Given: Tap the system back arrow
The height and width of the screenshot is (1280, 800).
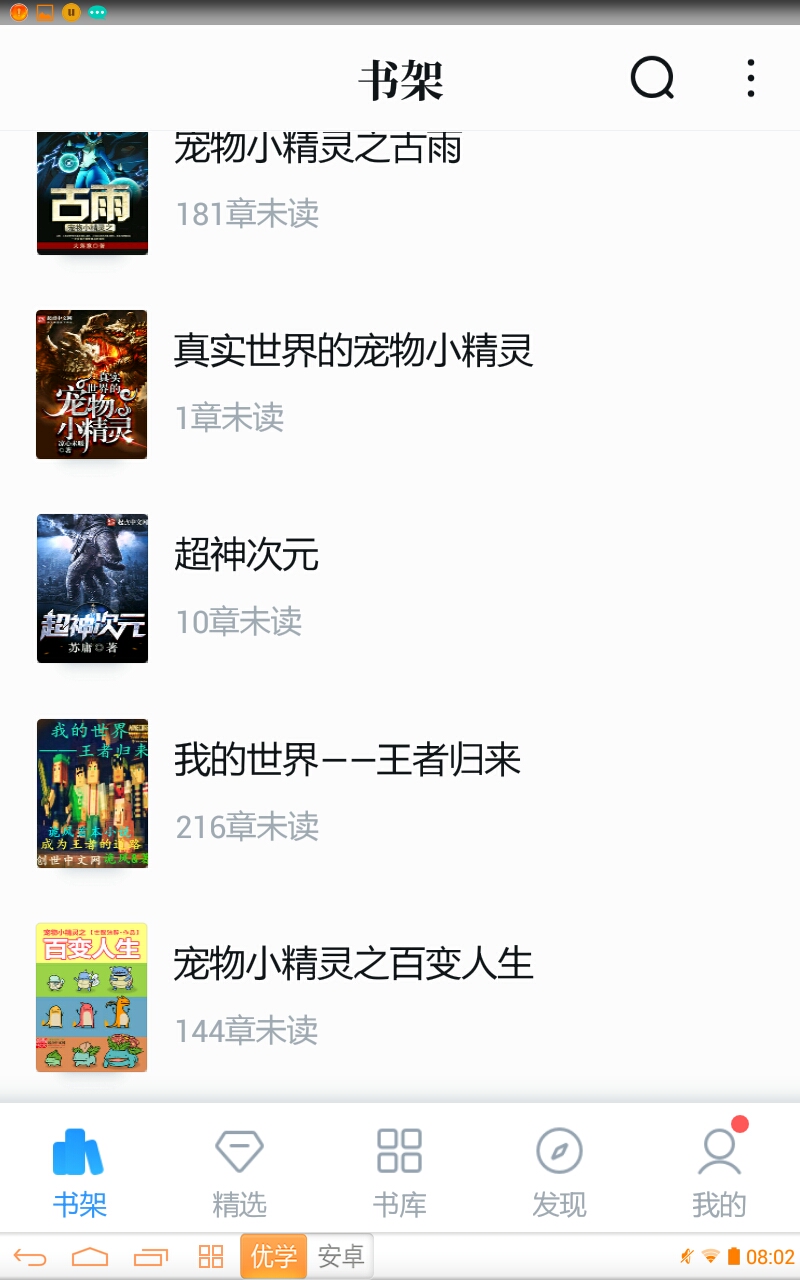Looking at the screenshot, I should [30, 1257].
